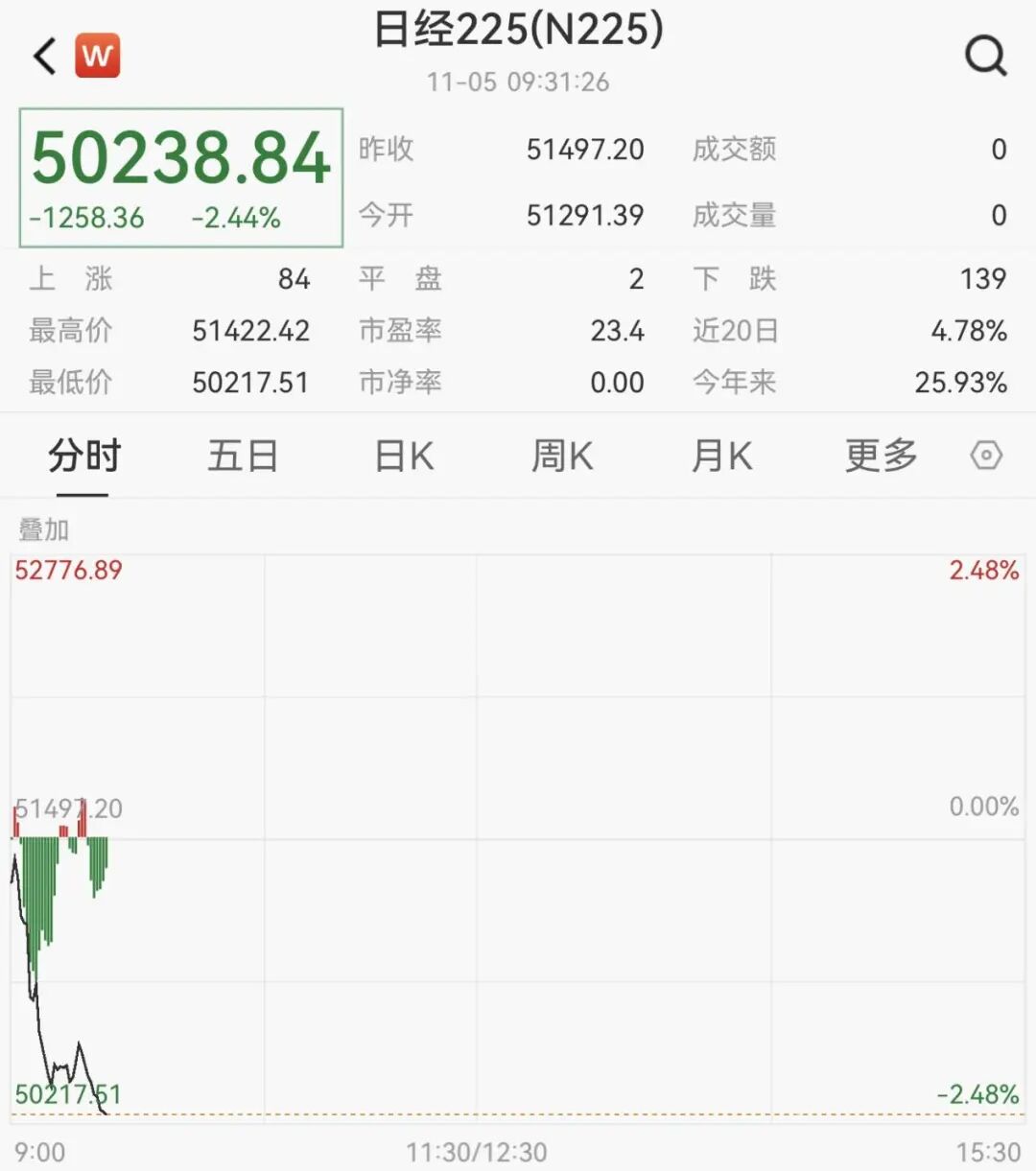Open search with the magnifier icon
The height and width of the screenshot is (1171, 1036).
(985, 56)
